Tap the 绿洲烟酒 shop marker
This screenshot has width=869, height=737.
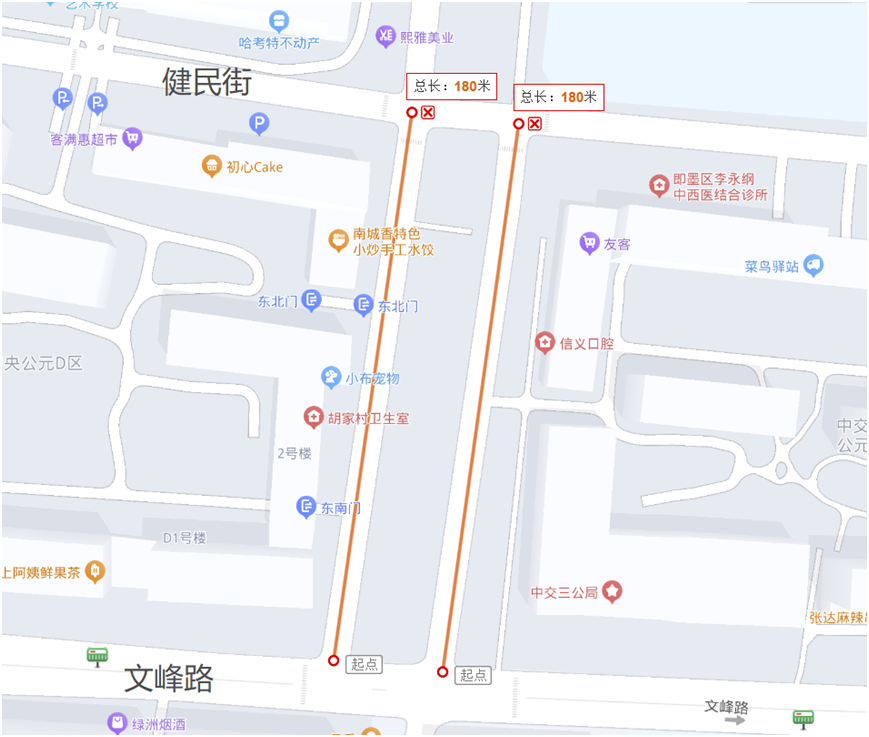coord(118,723)
